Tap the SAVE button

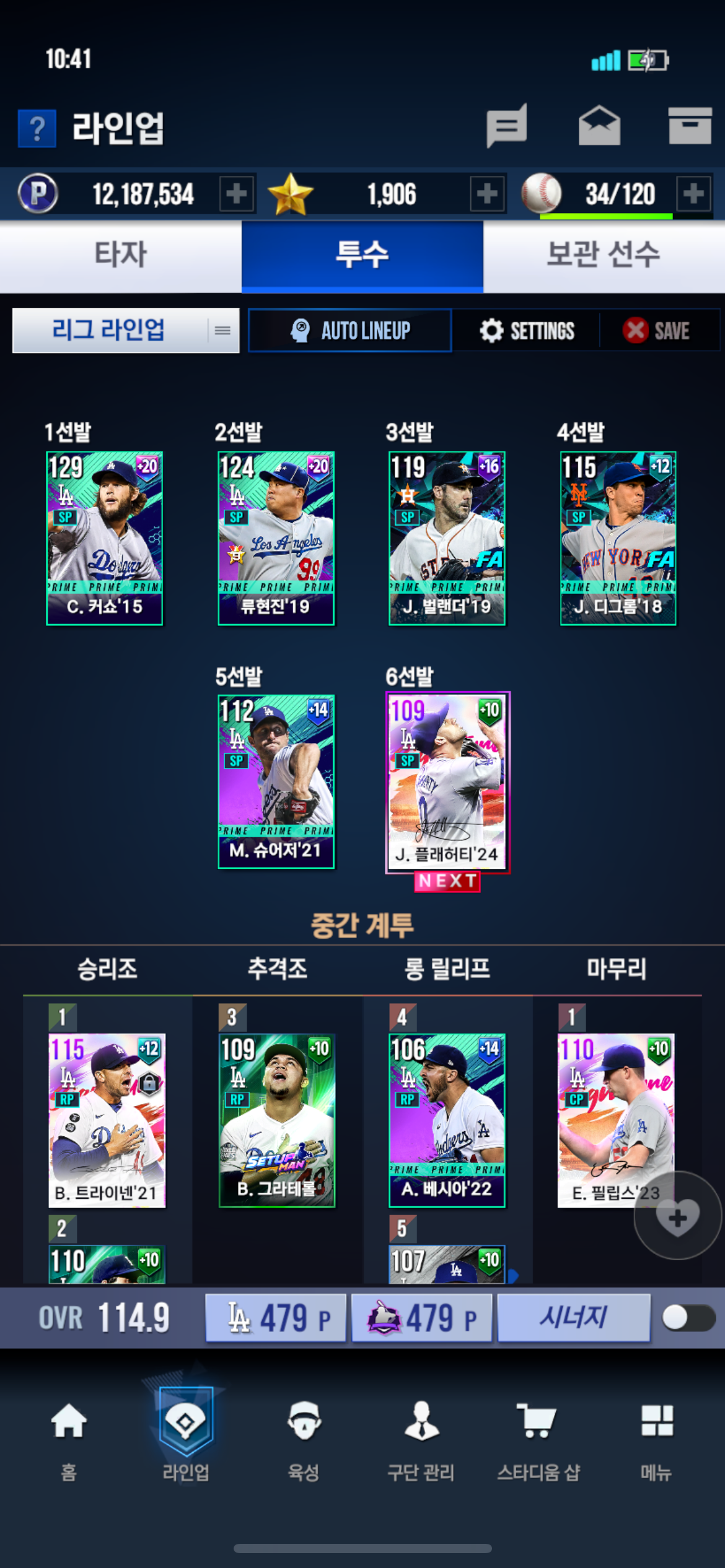[x=657, y=331]
